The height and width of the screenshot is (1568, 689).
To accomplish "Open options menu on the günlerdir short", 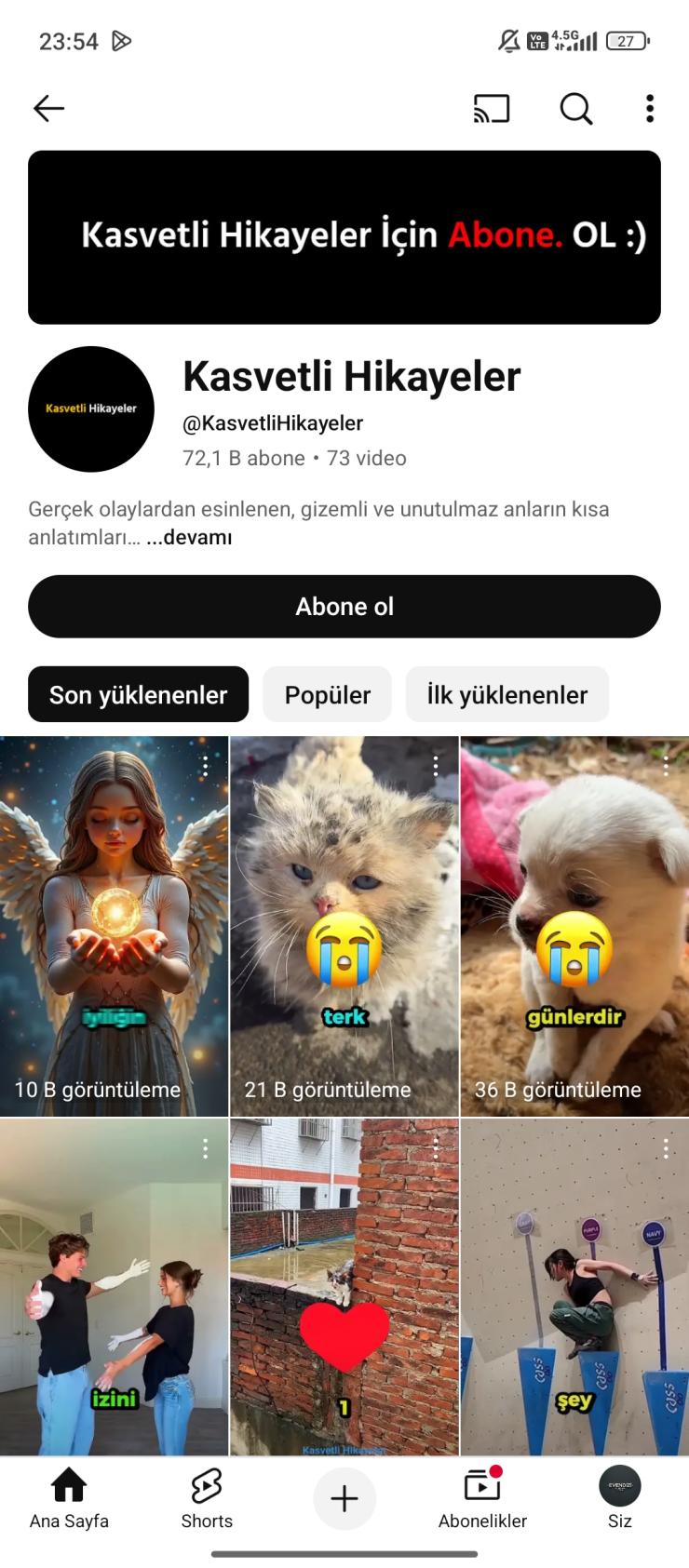I will [666, 766].
